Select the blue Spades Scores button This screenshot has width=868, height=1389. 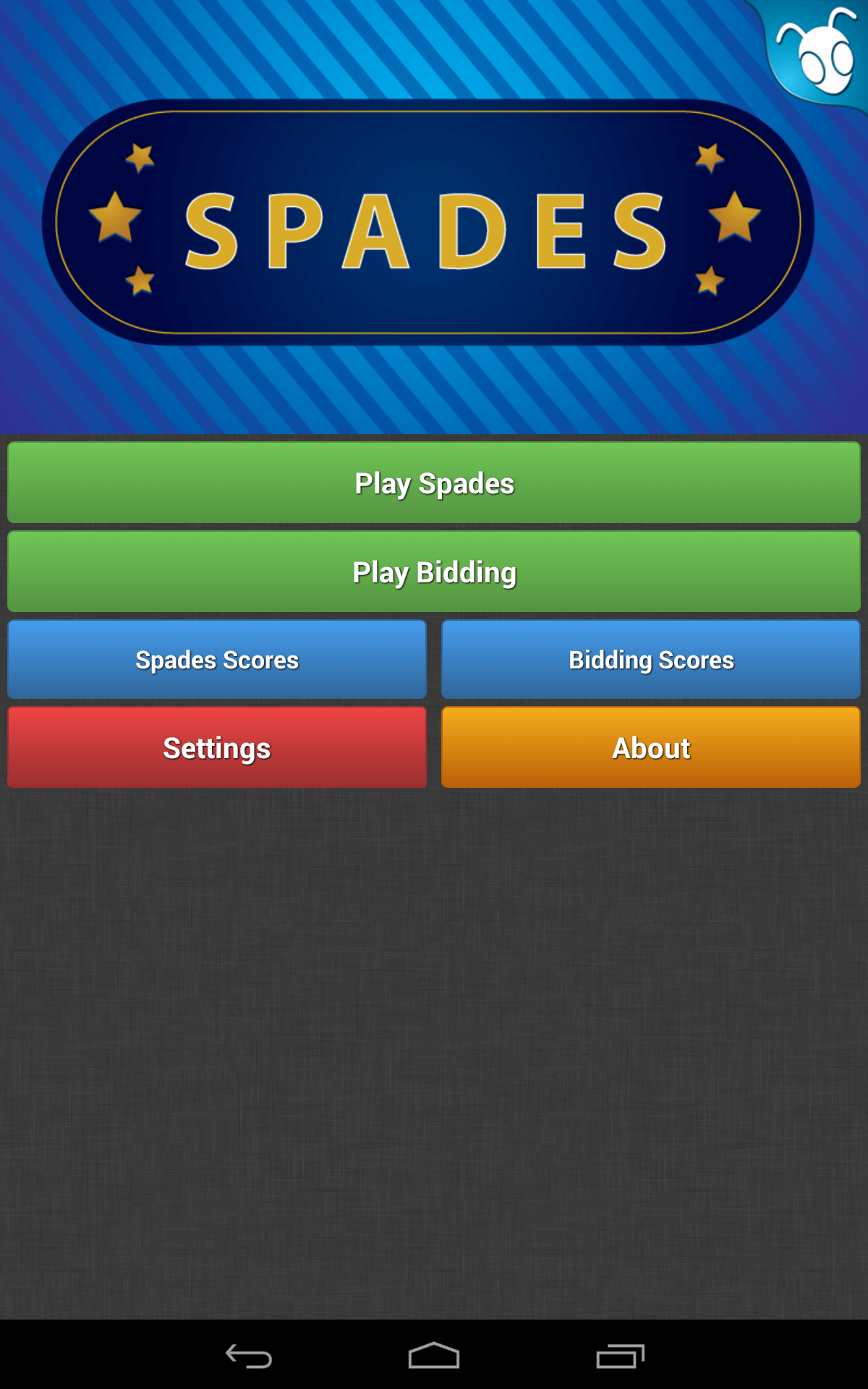[216, 659]
